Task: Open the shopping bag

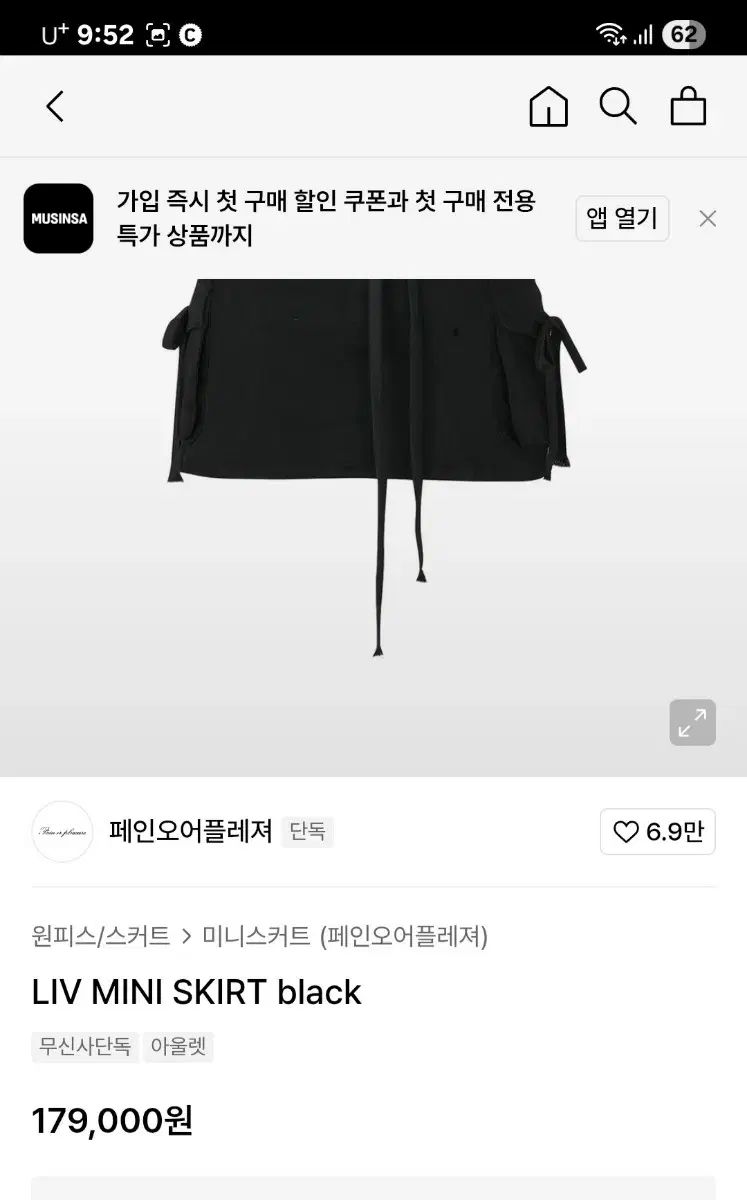Action: pyautogui.click(x=688, y=106)
